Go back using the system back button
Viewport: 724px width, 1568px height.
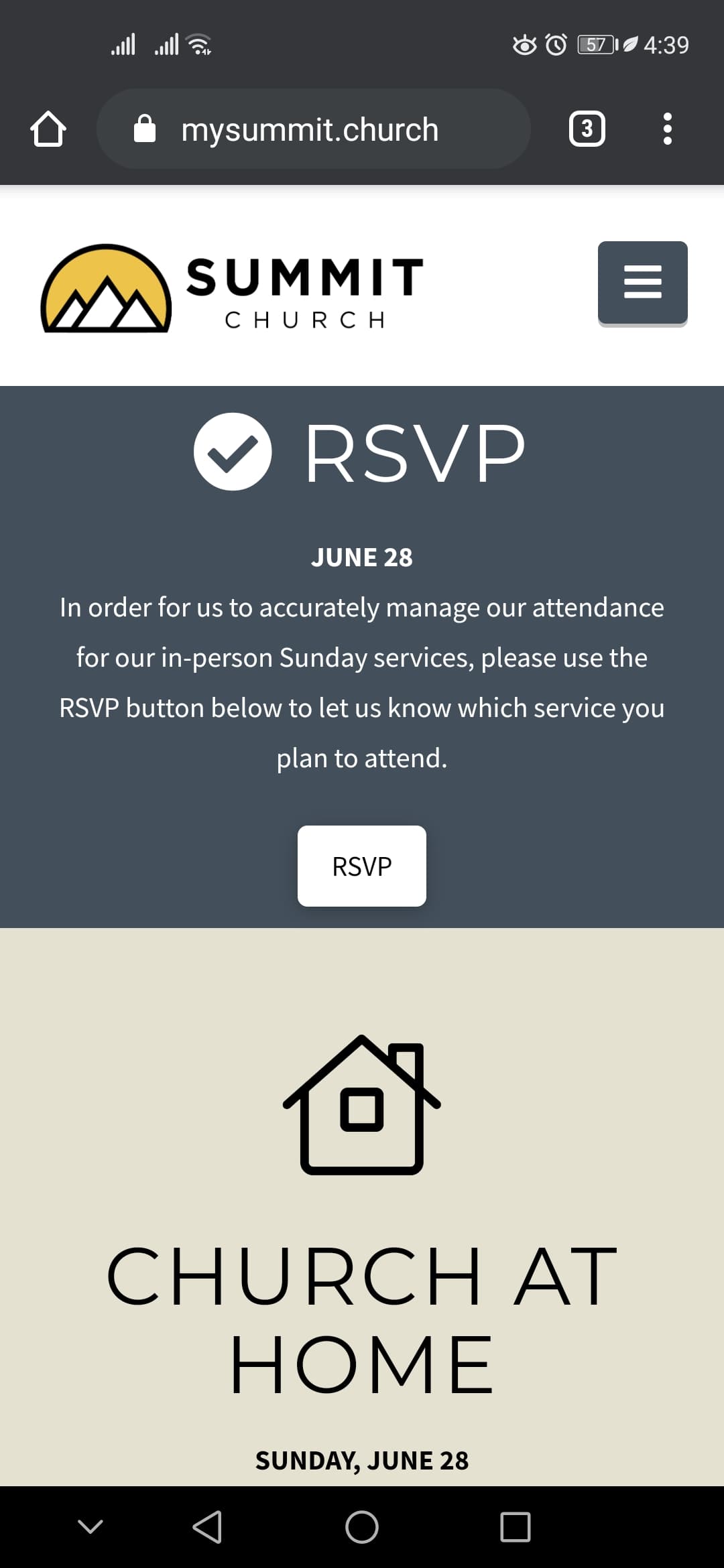(x=207, y=1527)
